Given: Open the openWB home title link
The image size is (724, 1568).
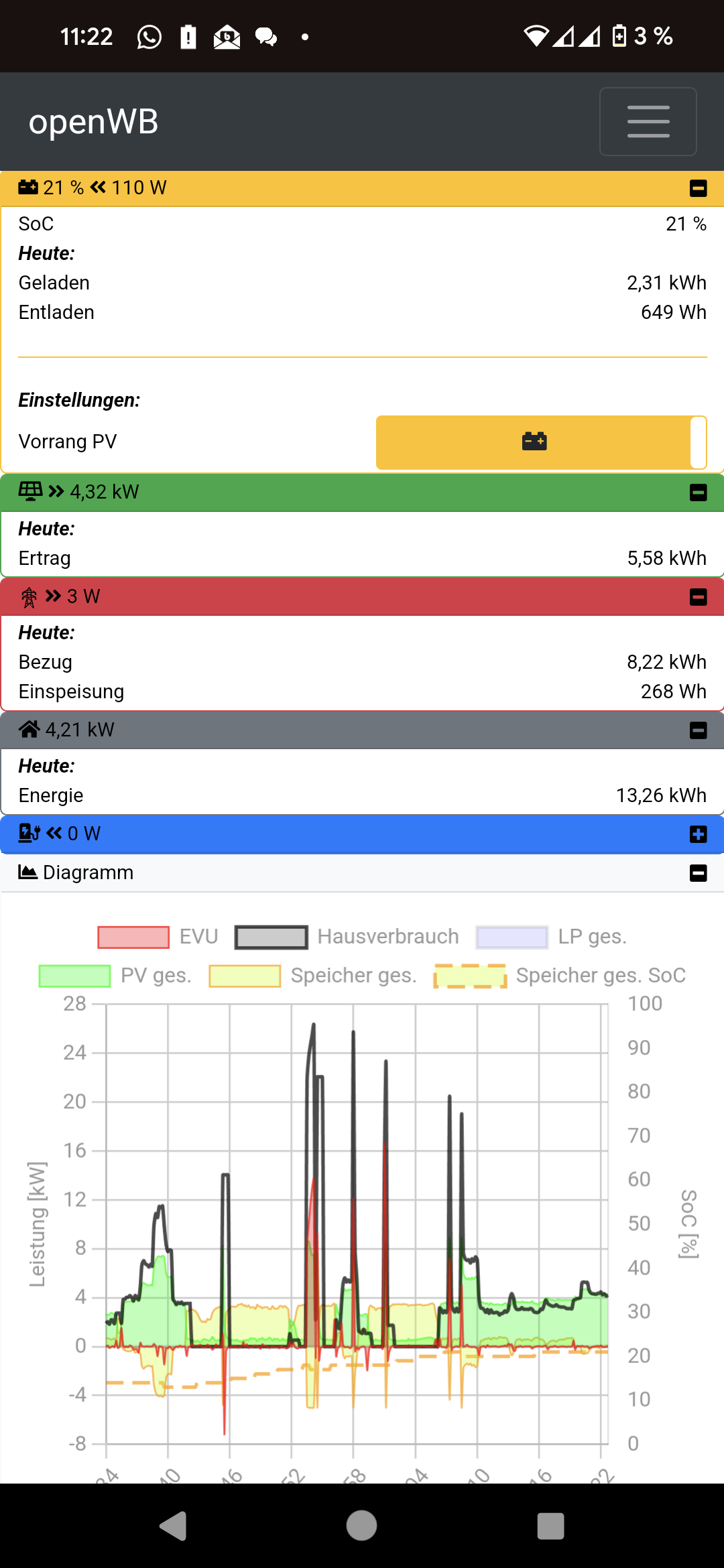Looking at the screenshot, I should coord(93,122).
